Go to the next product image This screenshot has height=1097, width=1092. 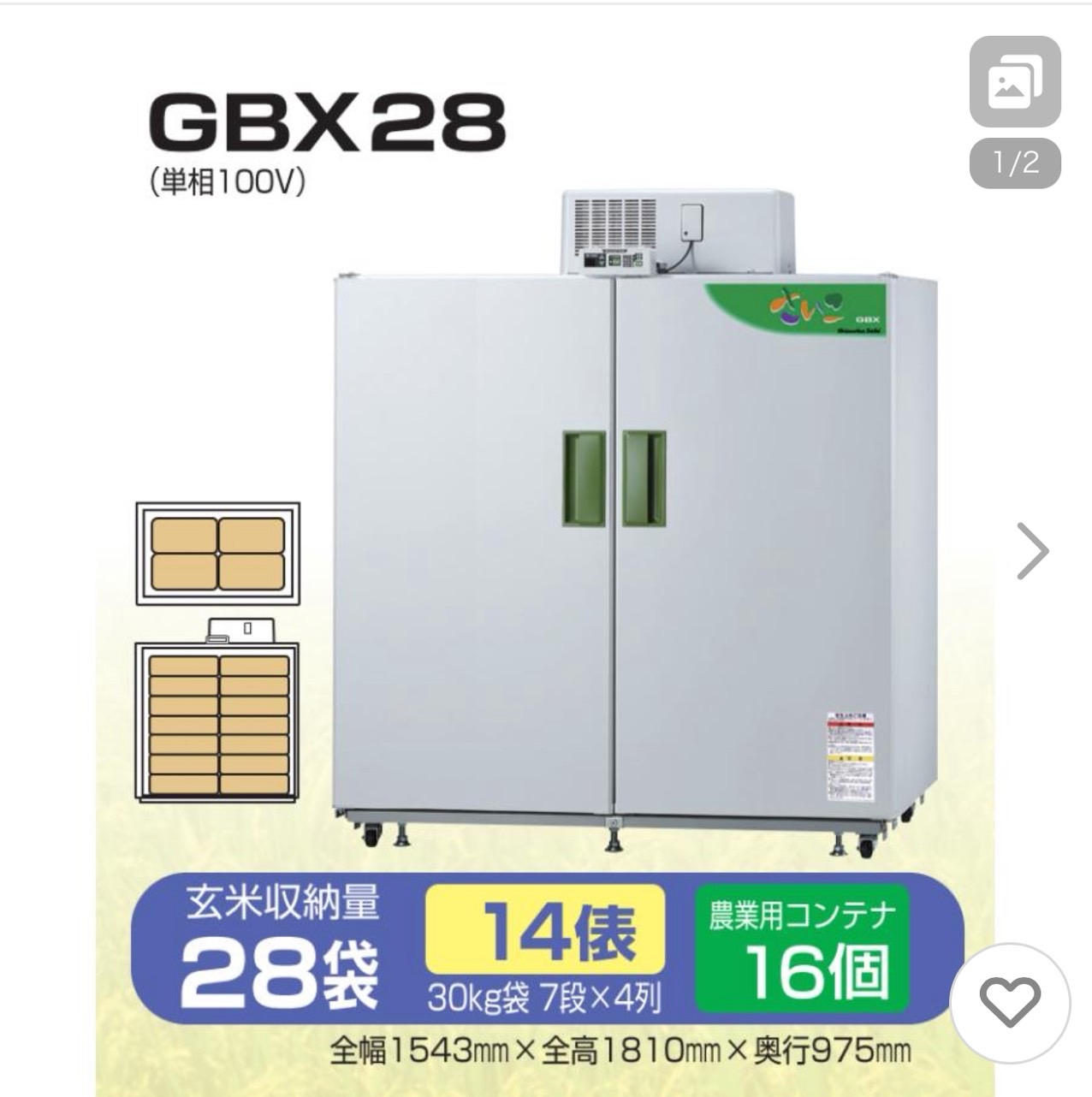pyautogui.click(x=1033, y=552)
